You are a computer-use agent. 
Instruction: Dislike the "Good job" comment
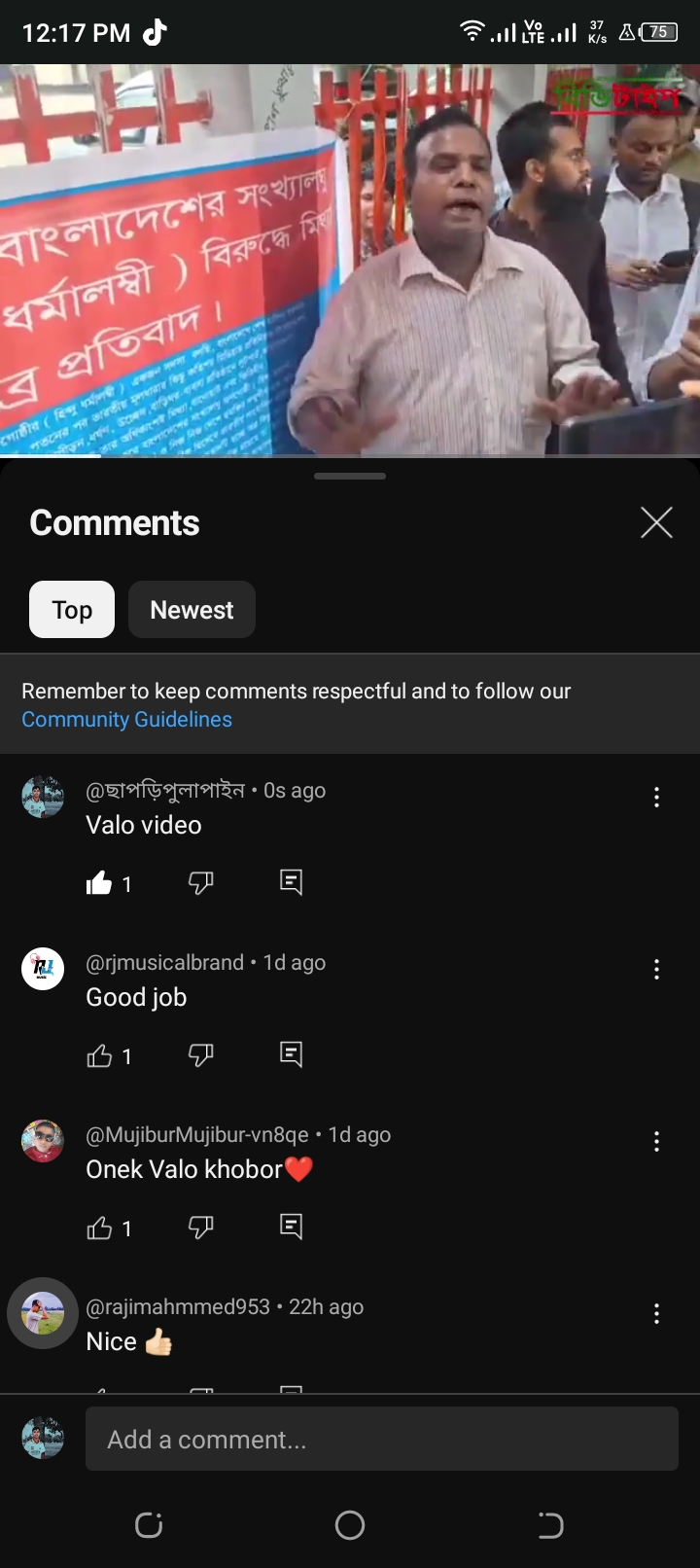(200, 1055)
